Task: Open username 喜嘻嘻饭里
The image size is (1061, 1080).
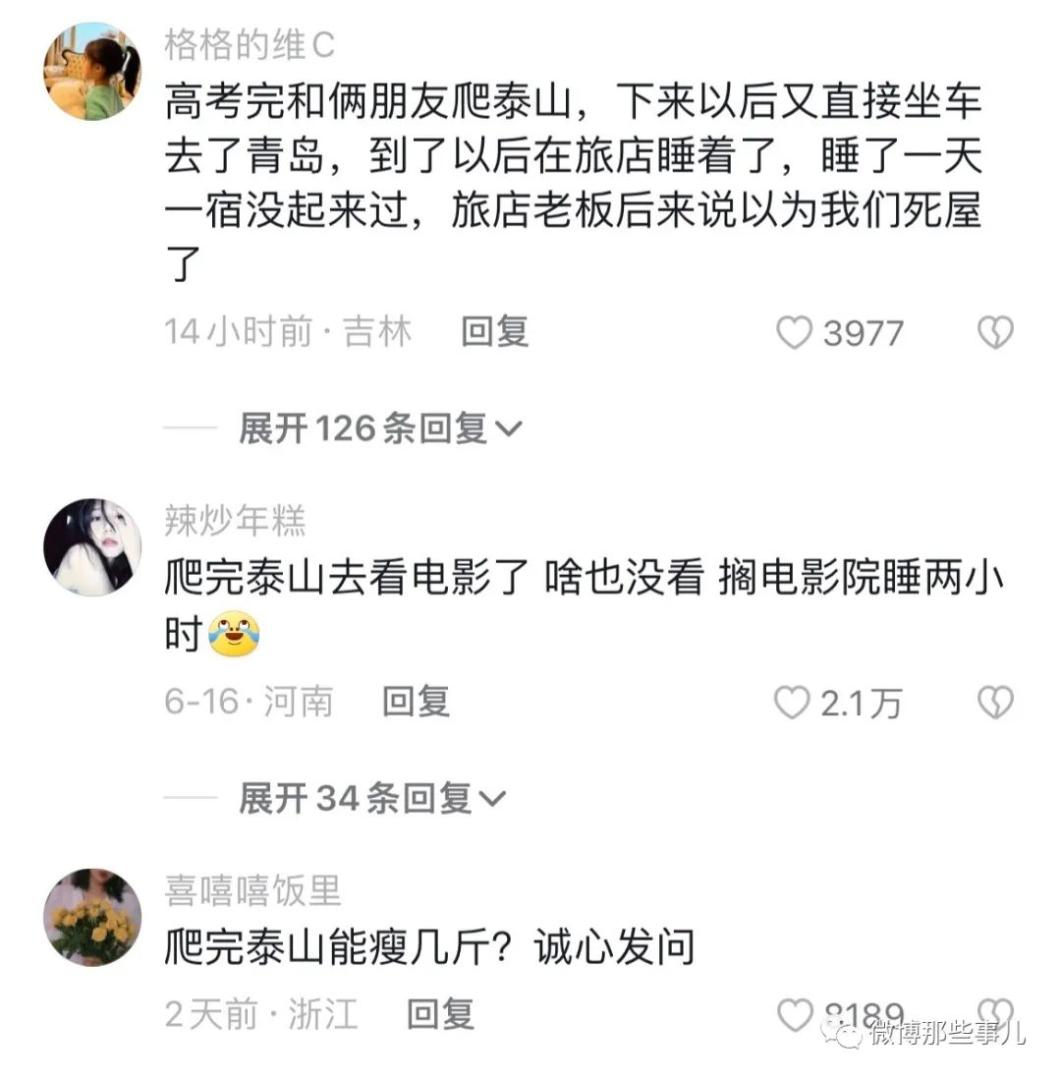Action: (x=253, y=890)
